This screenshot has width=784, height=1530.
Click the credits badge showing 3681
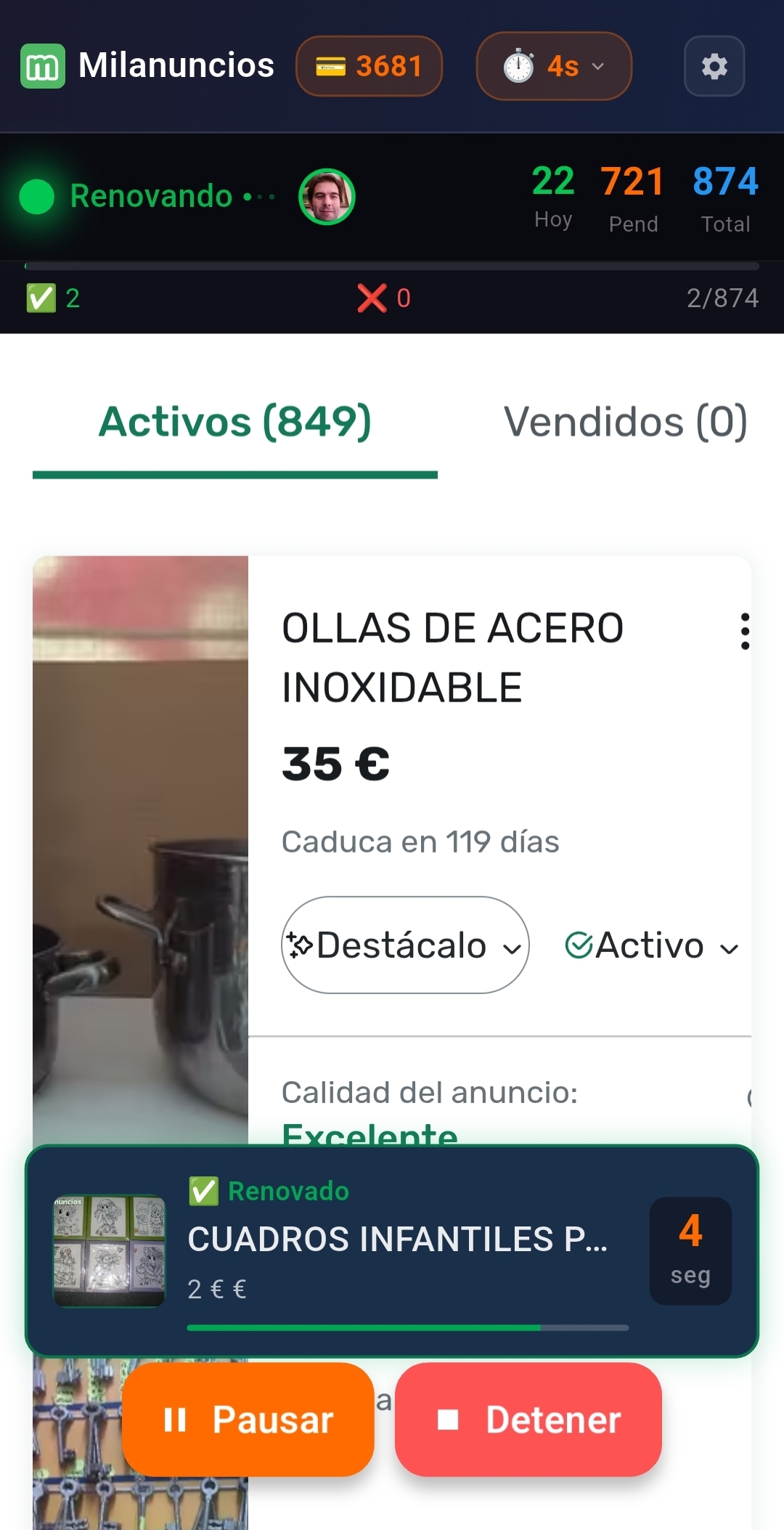(x=369, y=66)
